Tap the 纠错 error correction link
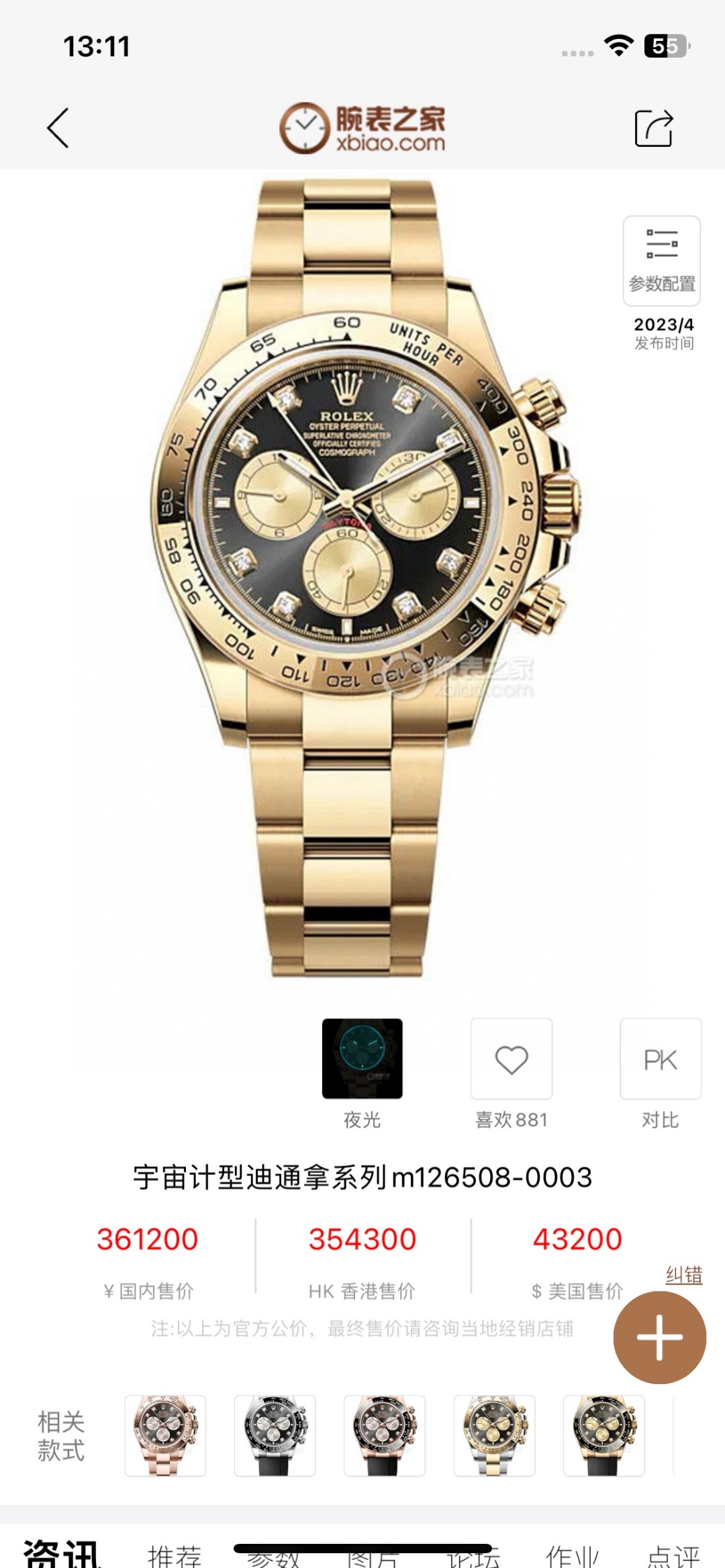Viewport: 725px width, 1568px height. pyautogui.click(x=683, y=1275)
